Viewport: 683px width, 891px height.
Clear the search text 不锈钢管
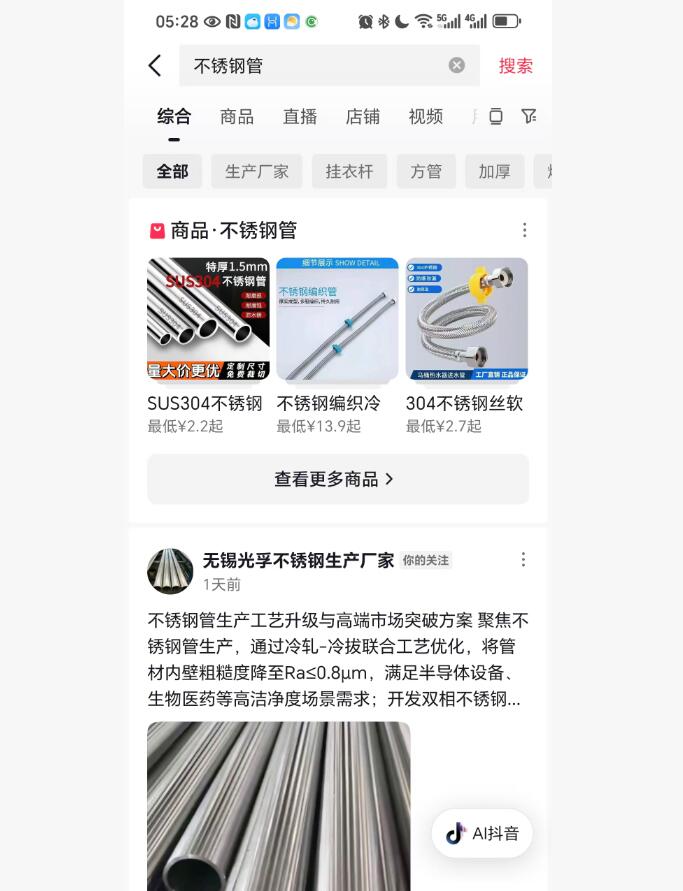457,65
